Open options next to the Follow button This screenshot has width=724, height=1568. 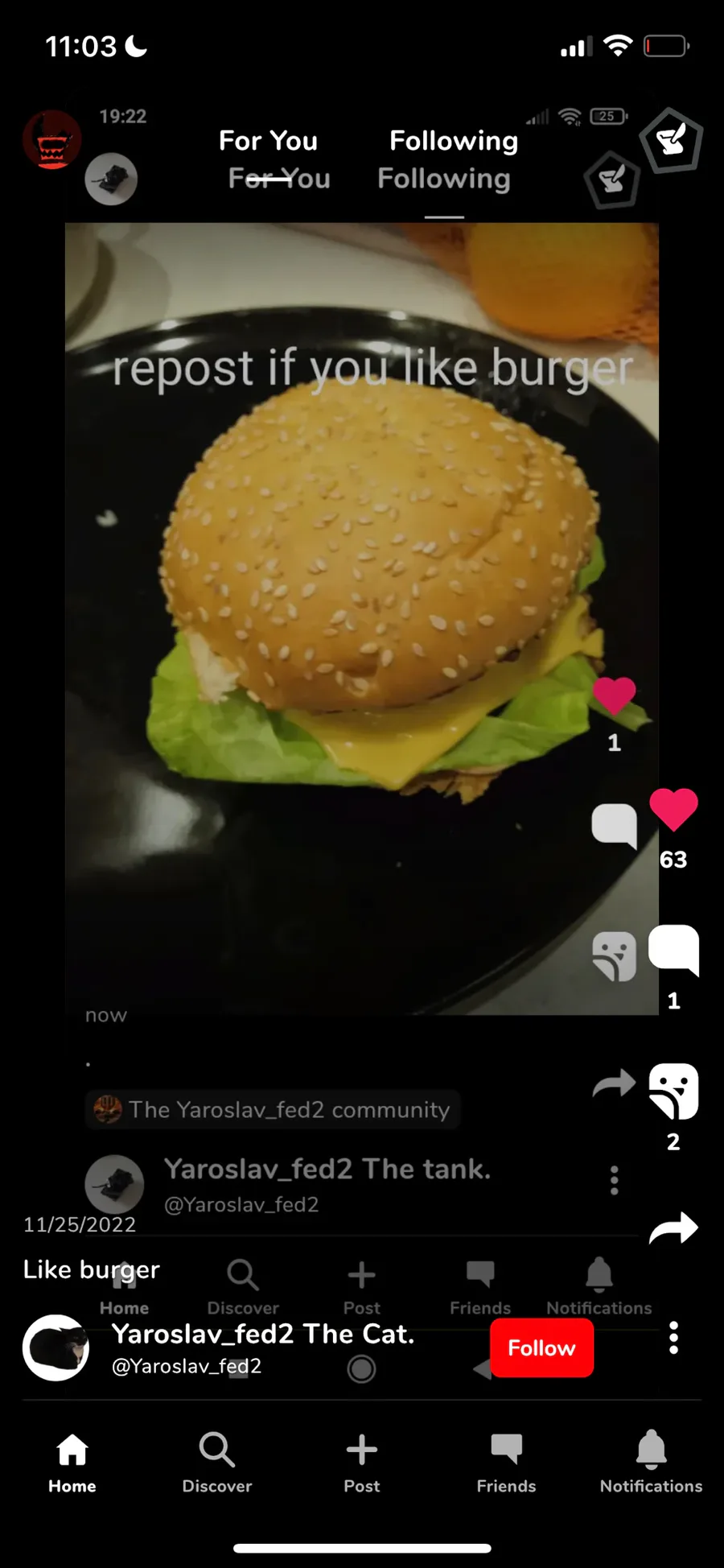[x=674, y=1338]
